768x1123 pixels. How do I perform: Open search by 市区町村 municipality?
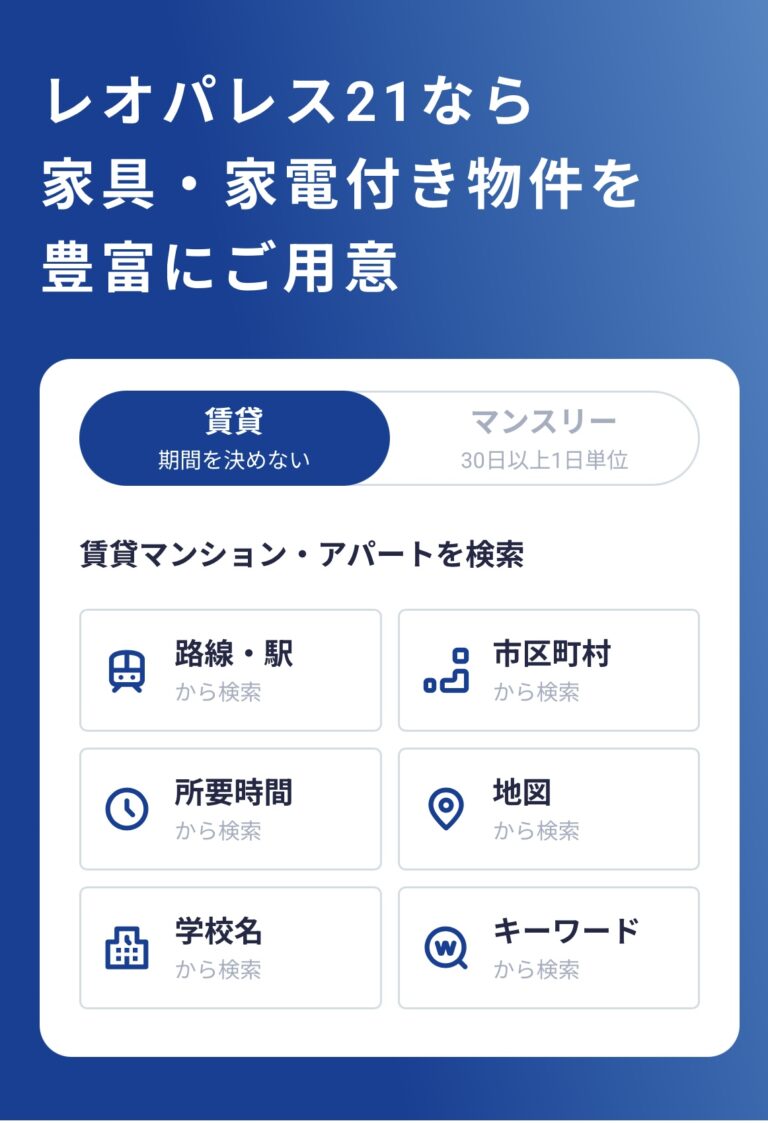(x=548, y=668)
